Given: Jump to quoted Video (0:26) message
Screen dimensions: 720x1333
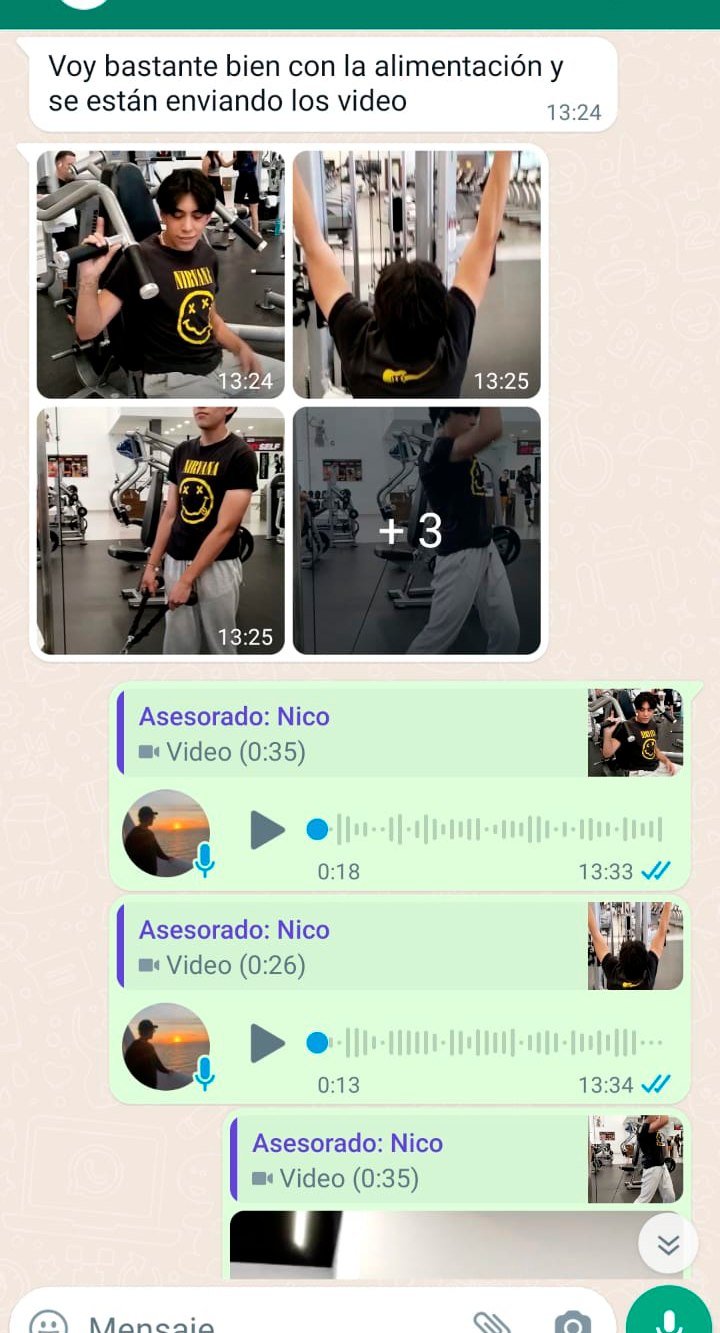Looking at the screenshot, I should pyautogui.click(x=400, y=946).
